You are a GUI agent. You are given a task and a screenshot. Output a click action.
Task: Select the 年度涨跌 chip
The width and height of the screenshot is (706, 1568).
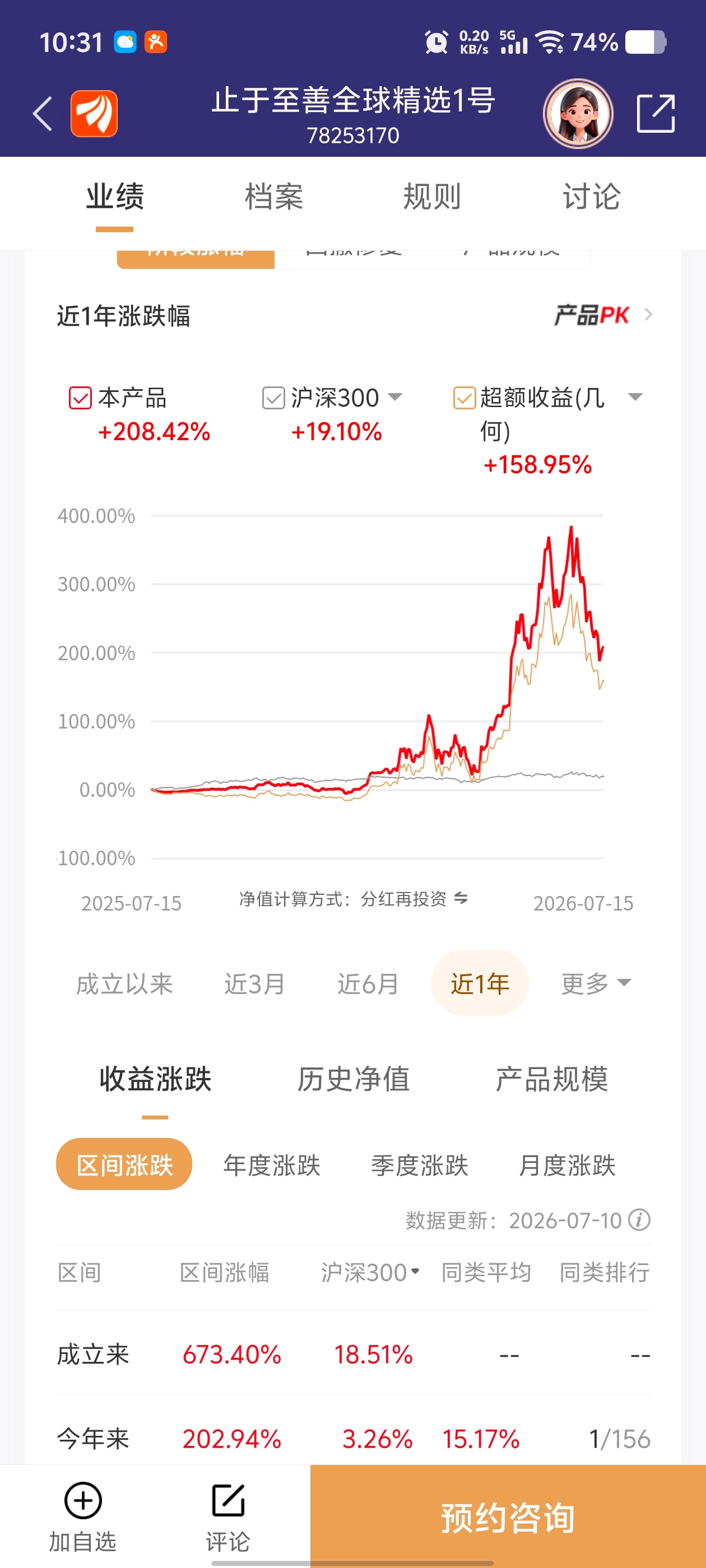point(272,1165)
